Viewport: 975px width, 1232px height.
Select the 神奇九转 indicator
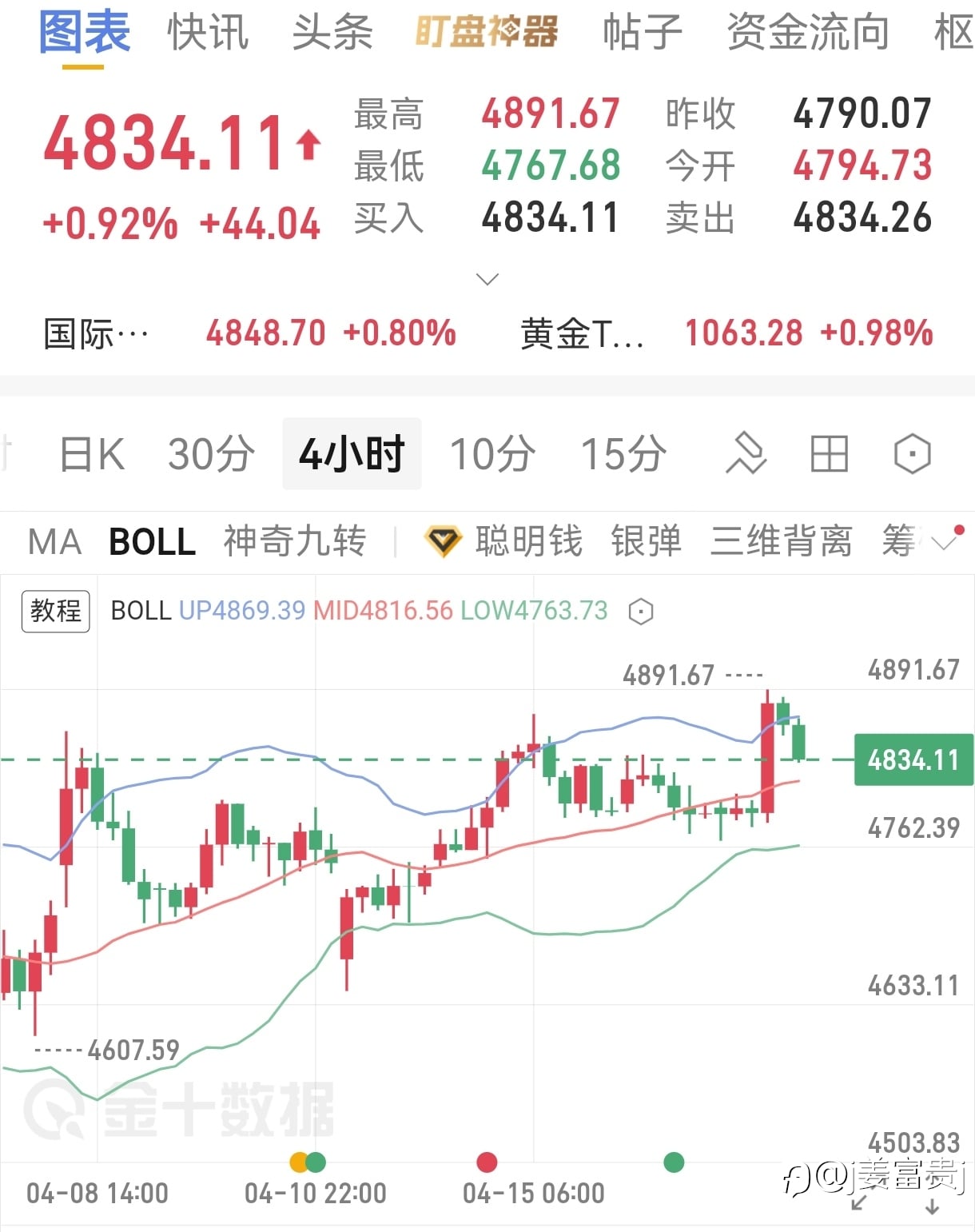[x=295, y=541]
